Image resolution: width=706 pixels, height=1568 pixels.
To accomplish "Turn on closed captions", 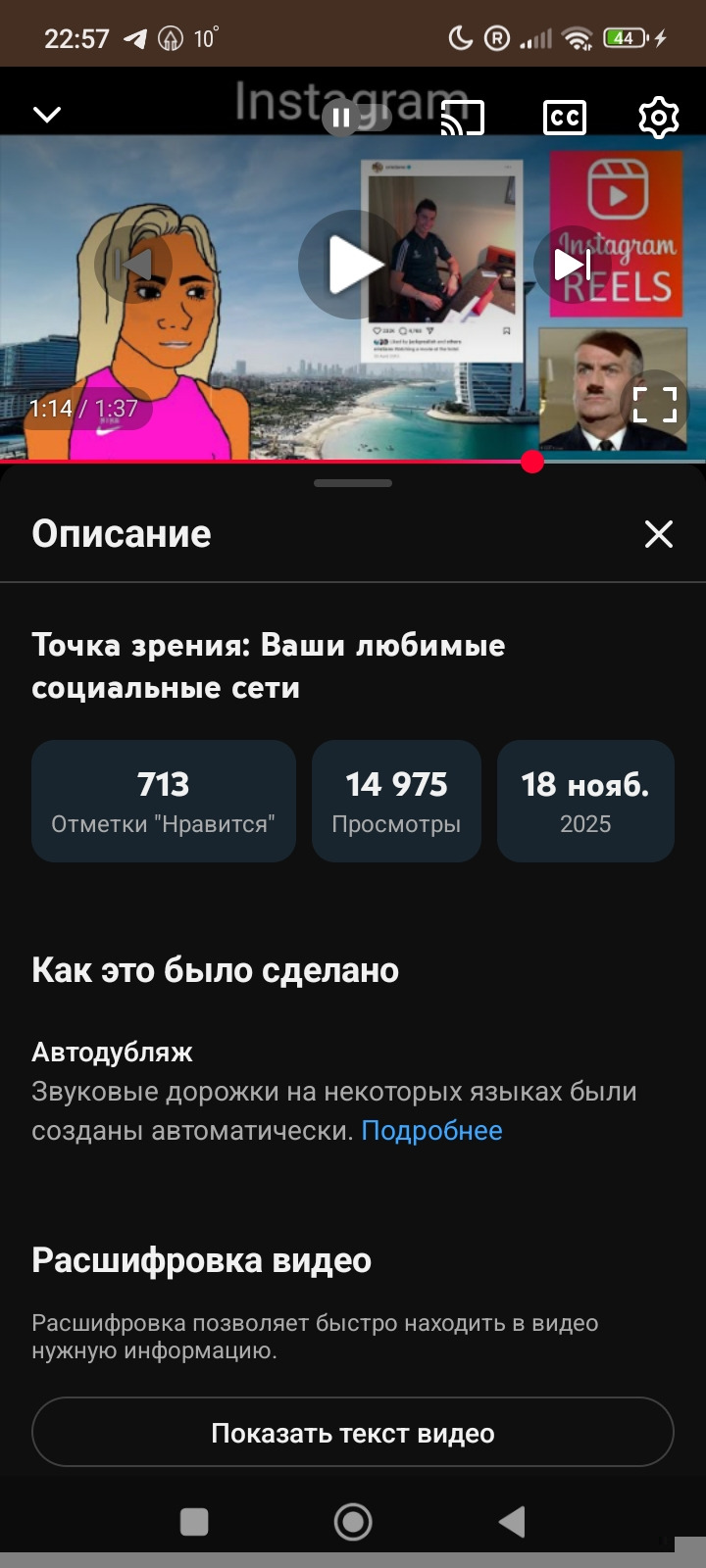I will (x=565, y=118).
